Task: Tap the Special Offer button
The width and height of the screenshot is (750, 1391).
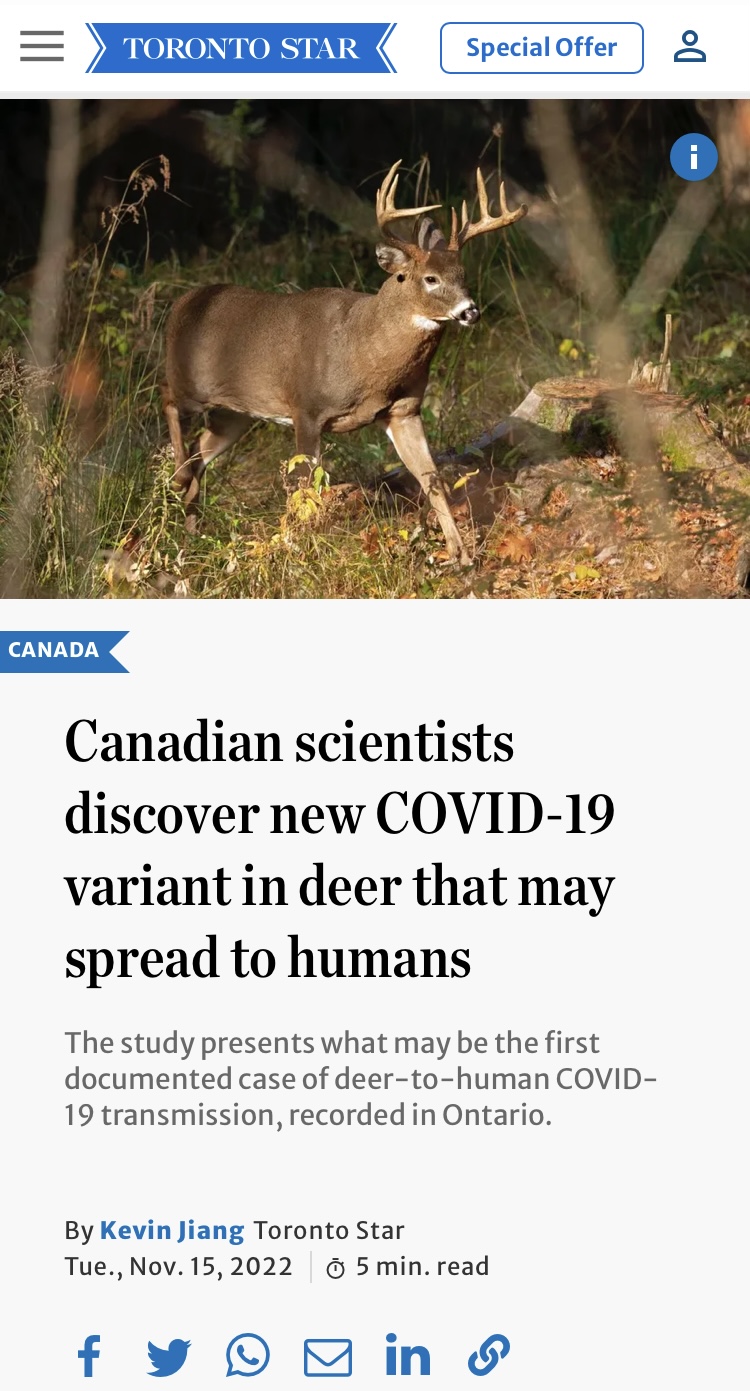Action: coord(541,48)
